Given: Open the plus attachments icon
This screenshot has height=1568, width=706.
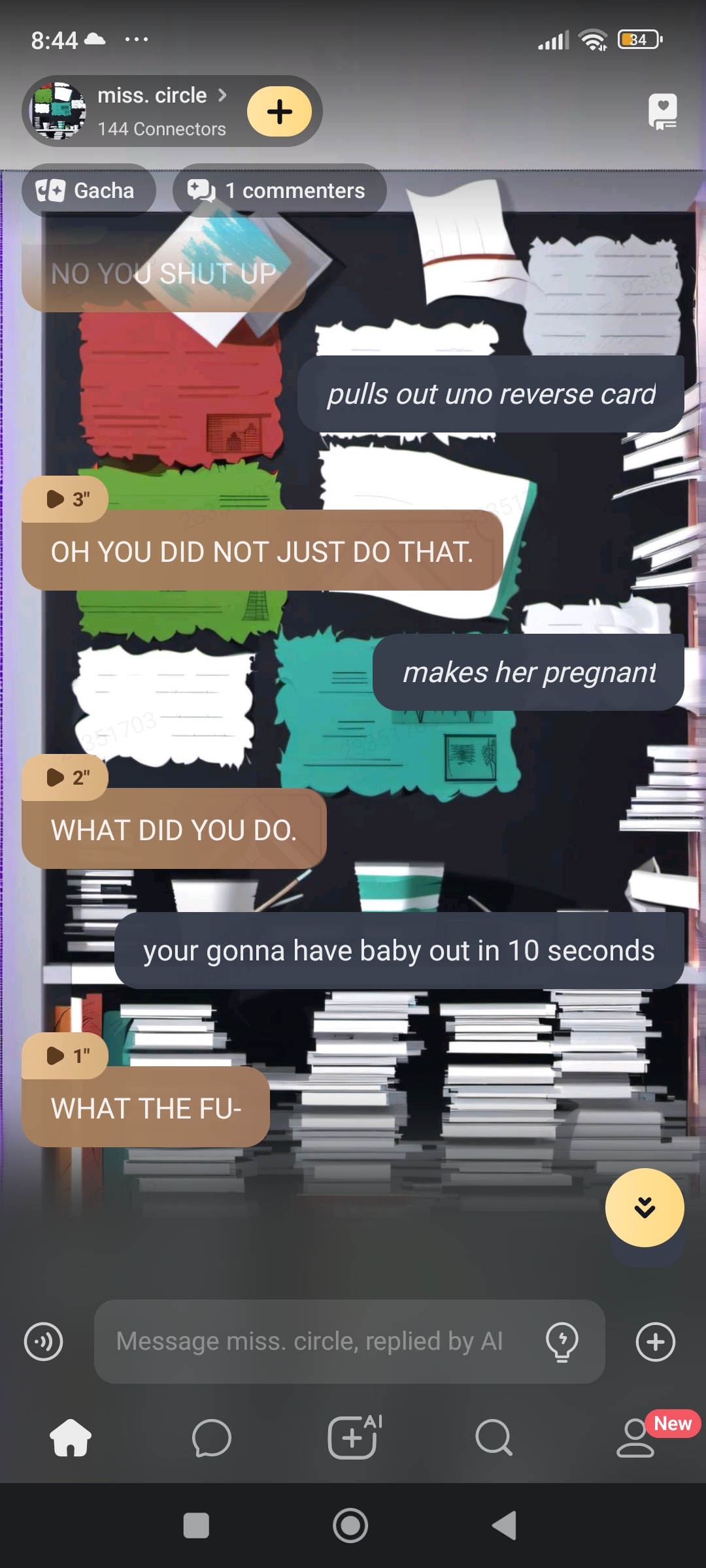Looking at the screenshot, I should click(655, 1341).
